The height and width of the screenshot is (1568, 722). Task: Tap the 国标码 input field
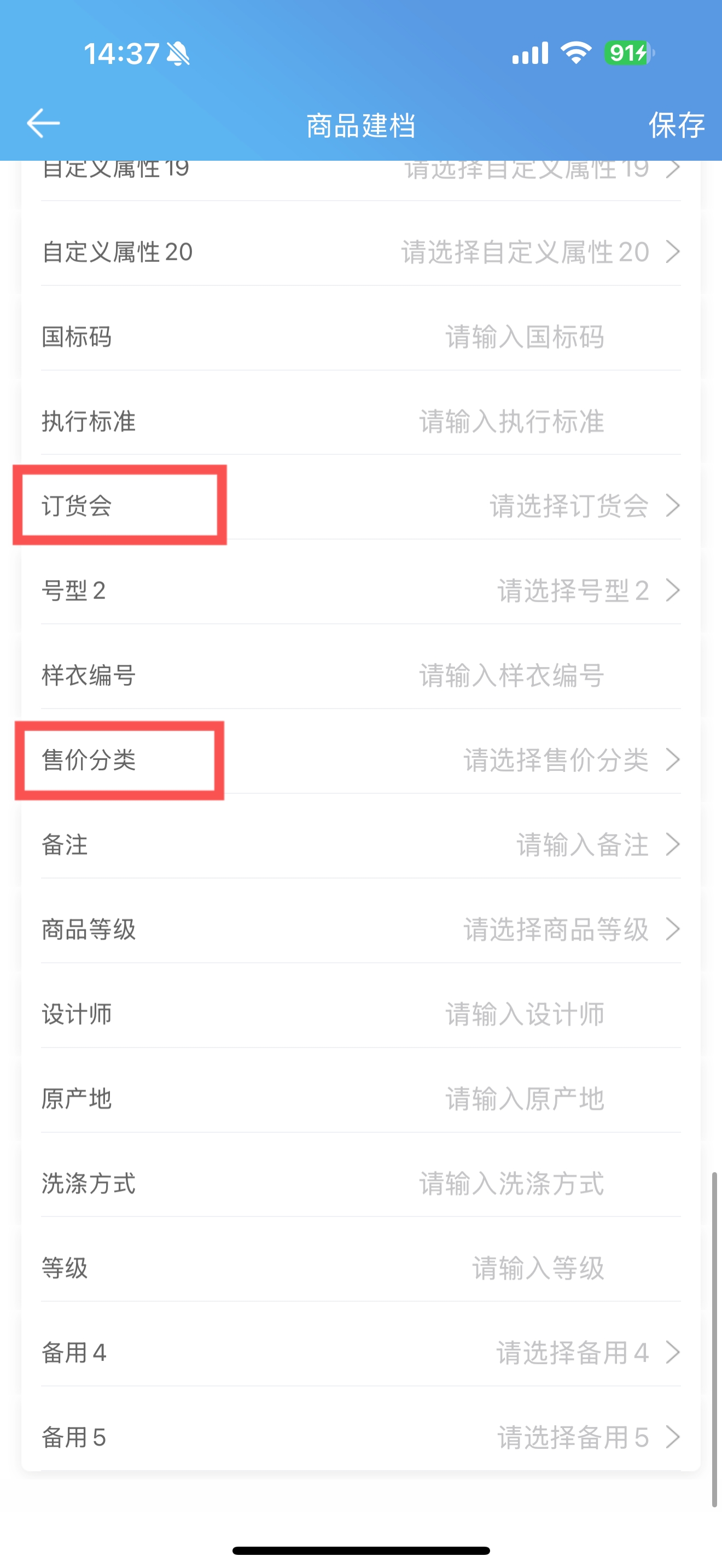(x=361, y=337)
